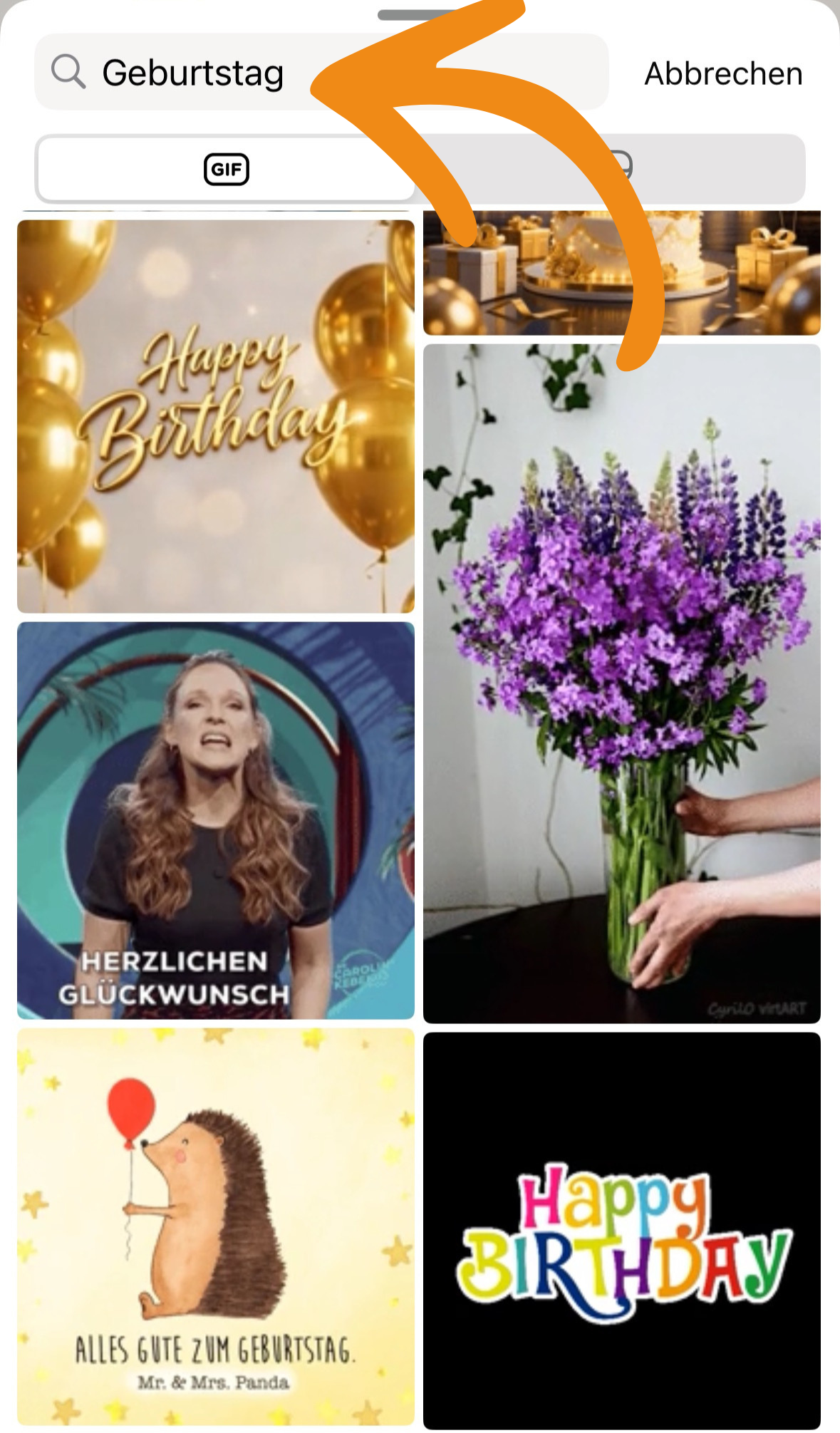This screenshot has height=1433, width=840.
Task: Pick the purple flowers in vase GIF
Action: [621, 684]
